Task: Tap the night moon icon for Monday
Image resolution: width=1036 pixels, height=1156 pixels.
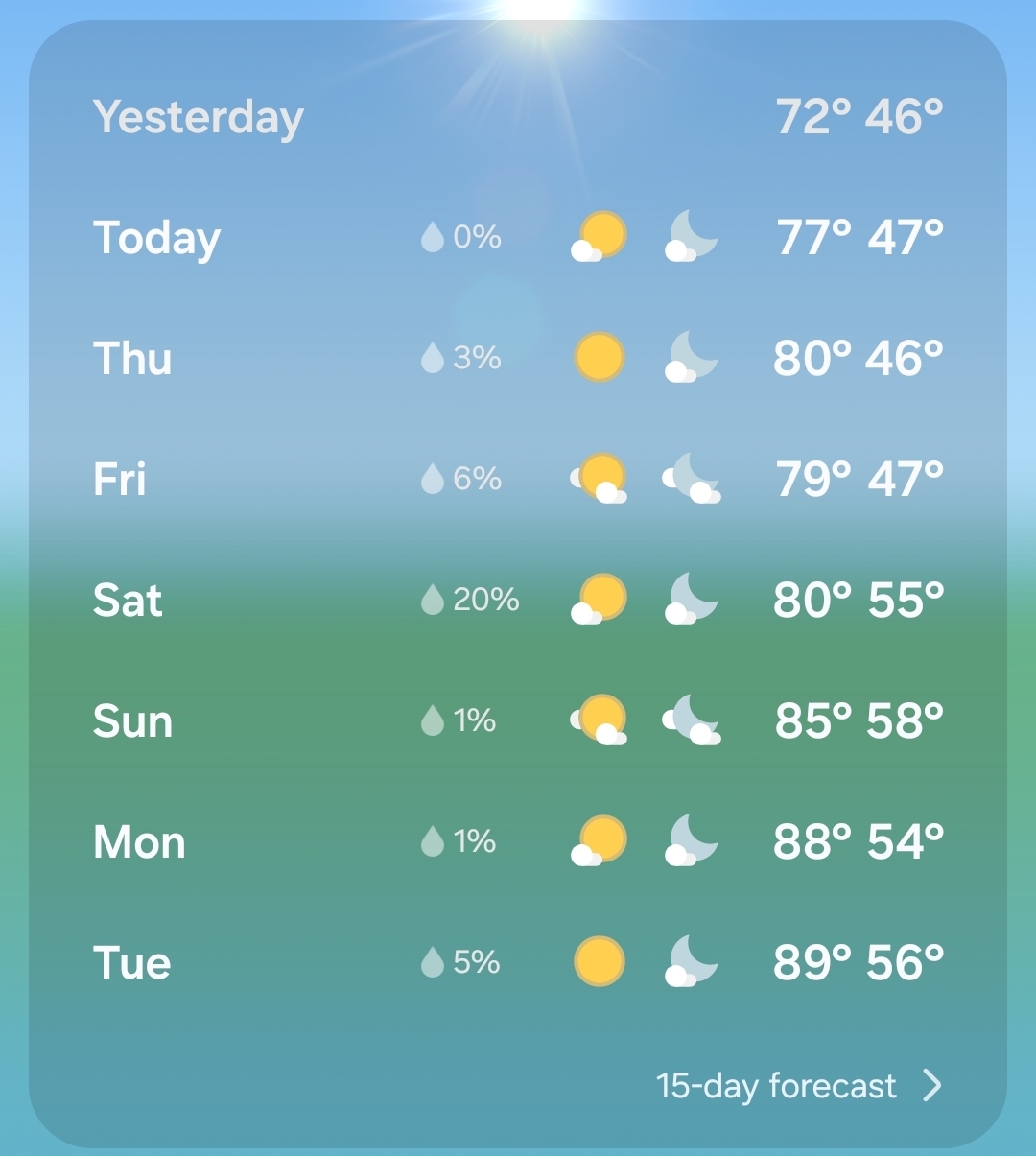Action: tap(689, 841)
